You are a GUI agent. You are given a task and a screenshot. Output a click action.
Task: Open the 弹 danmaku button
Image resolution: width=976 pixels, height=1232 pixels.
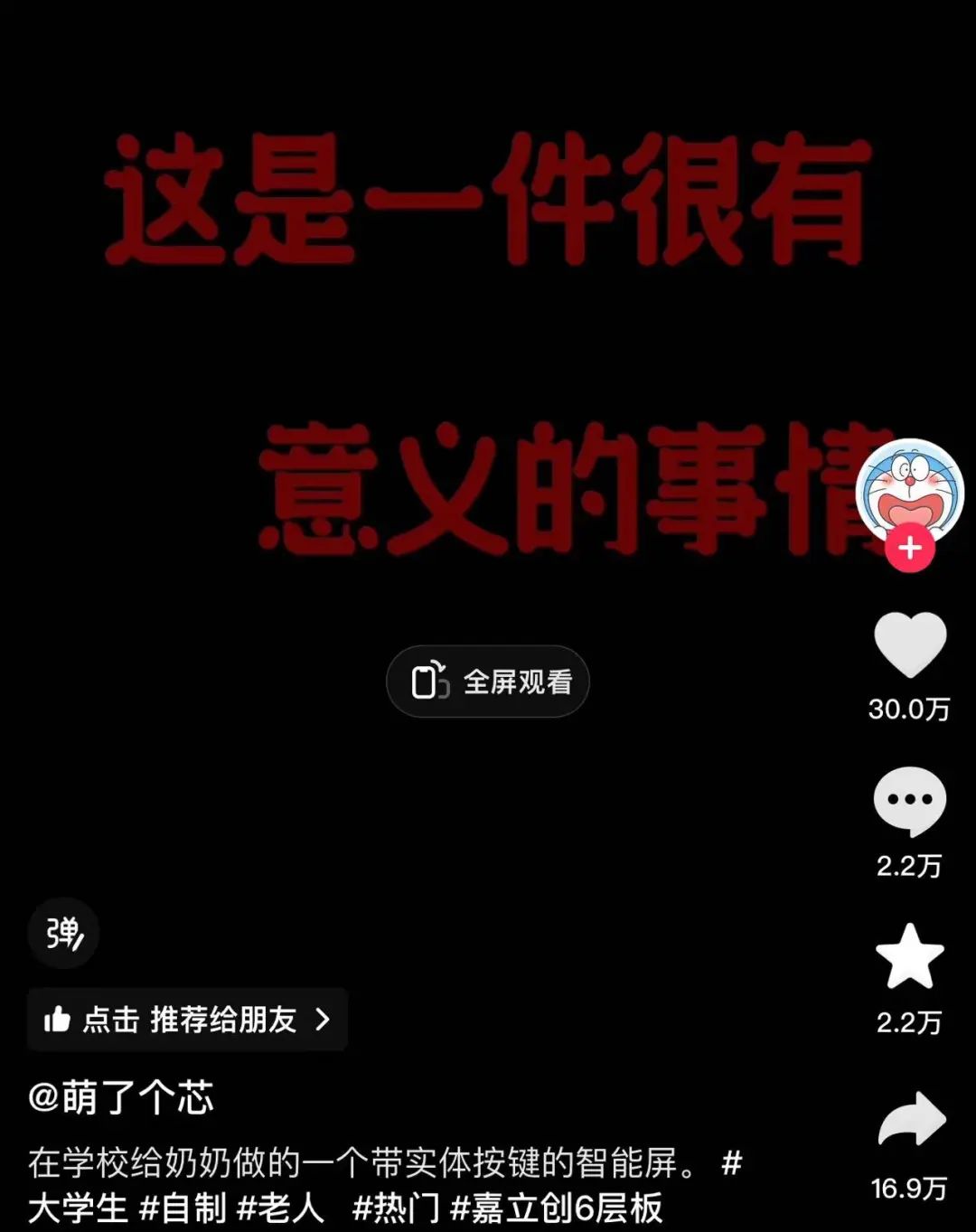(63, 933)
